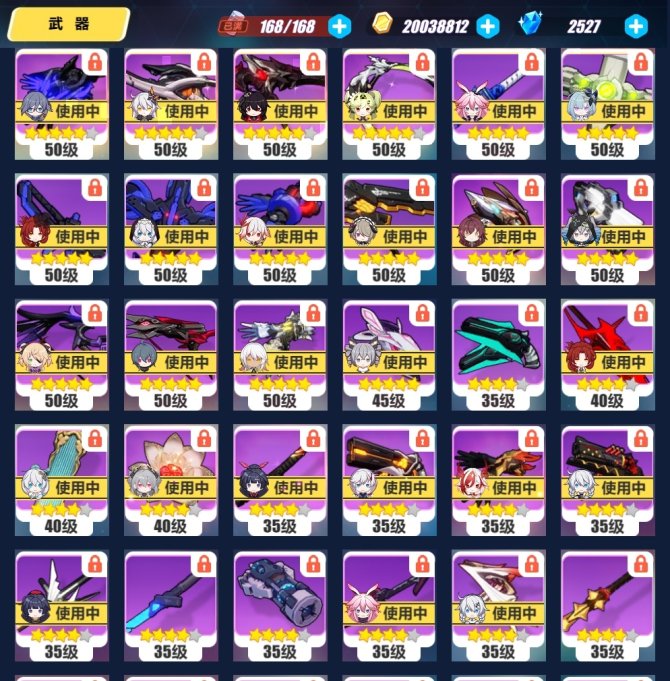Image resolution: width=670 pixels, height=681 pixels.
Task: View the unequipped teal-black level 35 weapon
Action: pyautogui.click(x=498, y=354)
